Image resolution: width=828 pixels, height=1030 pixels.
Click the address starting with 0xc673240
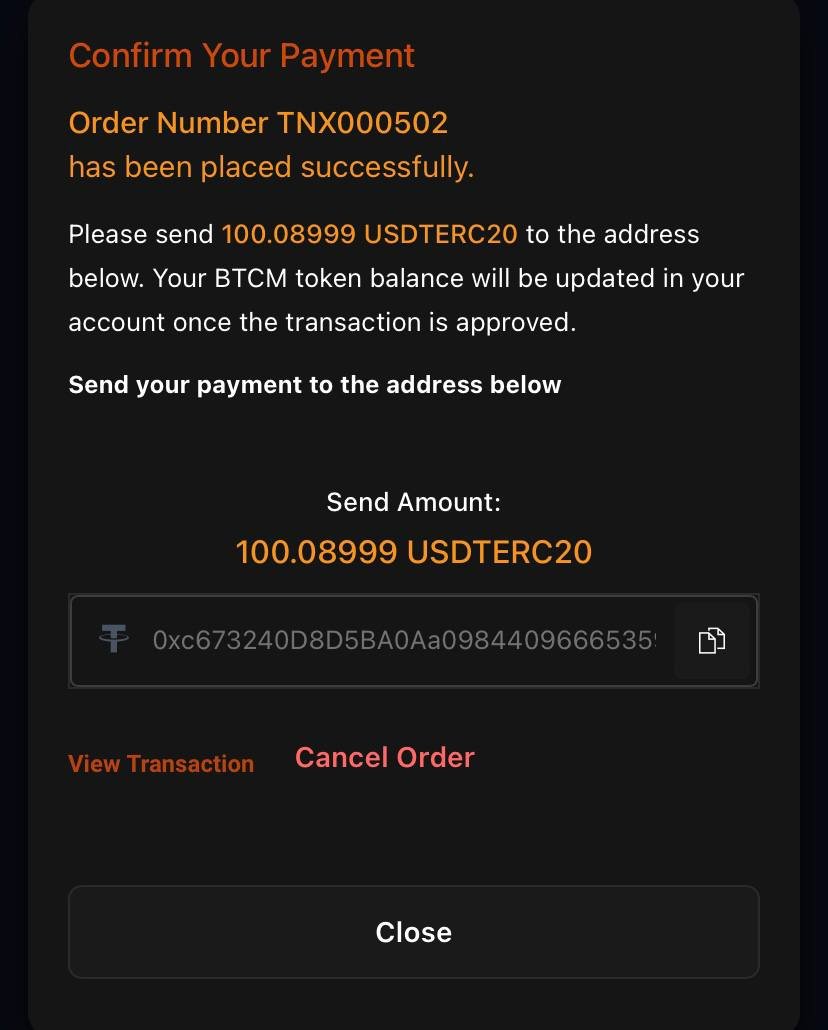[400, 640]
